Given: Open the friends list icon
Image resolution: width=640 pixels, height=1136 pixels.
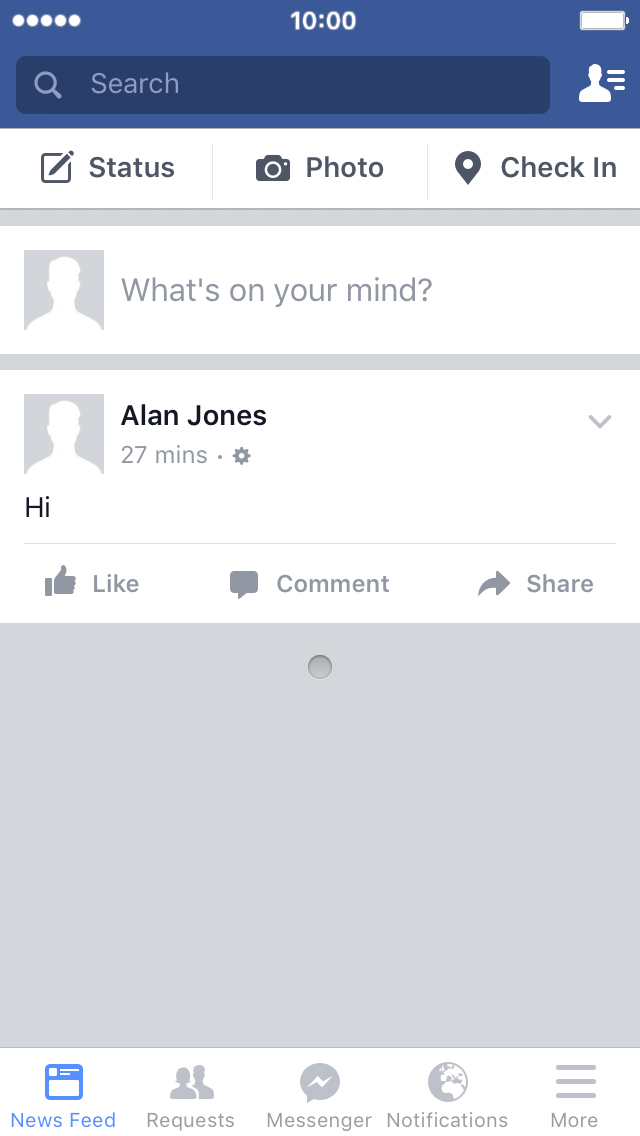Looking at the screenshot, I should pos(602,83).
